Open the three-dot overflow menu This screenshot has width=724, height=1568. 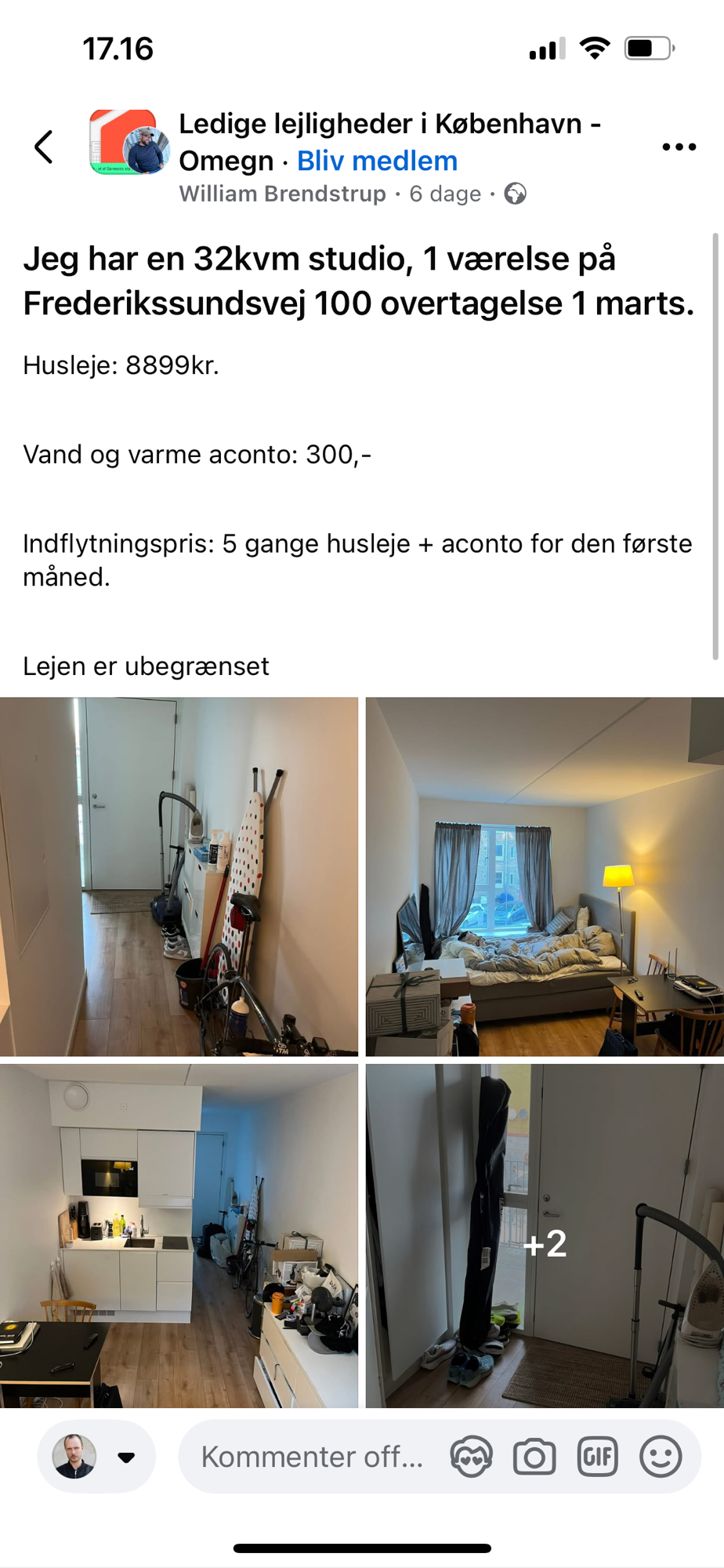point(679,147)
